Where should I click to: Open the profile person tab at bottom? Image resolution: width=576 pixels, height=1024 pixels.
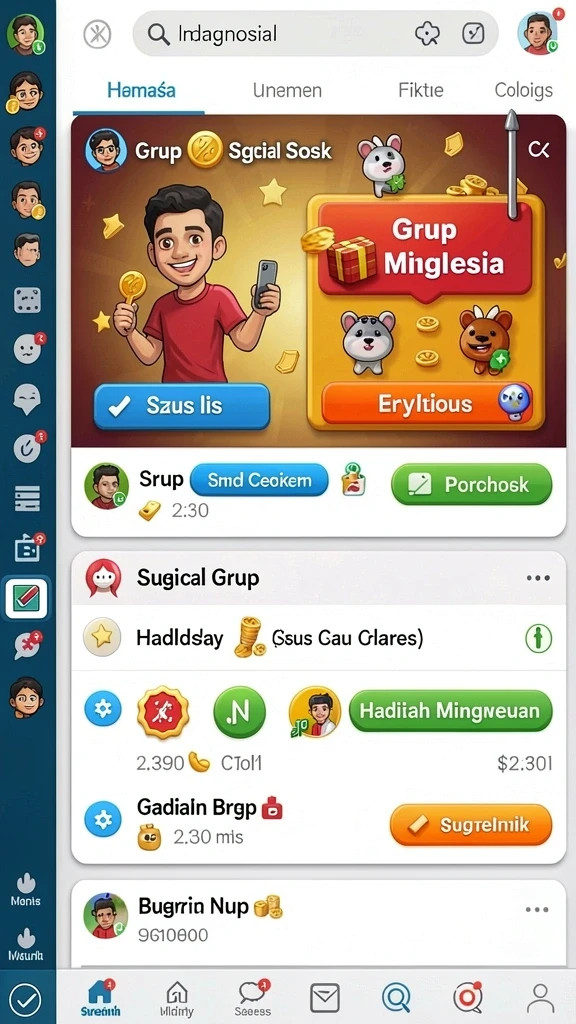click(x=540, y=999)
